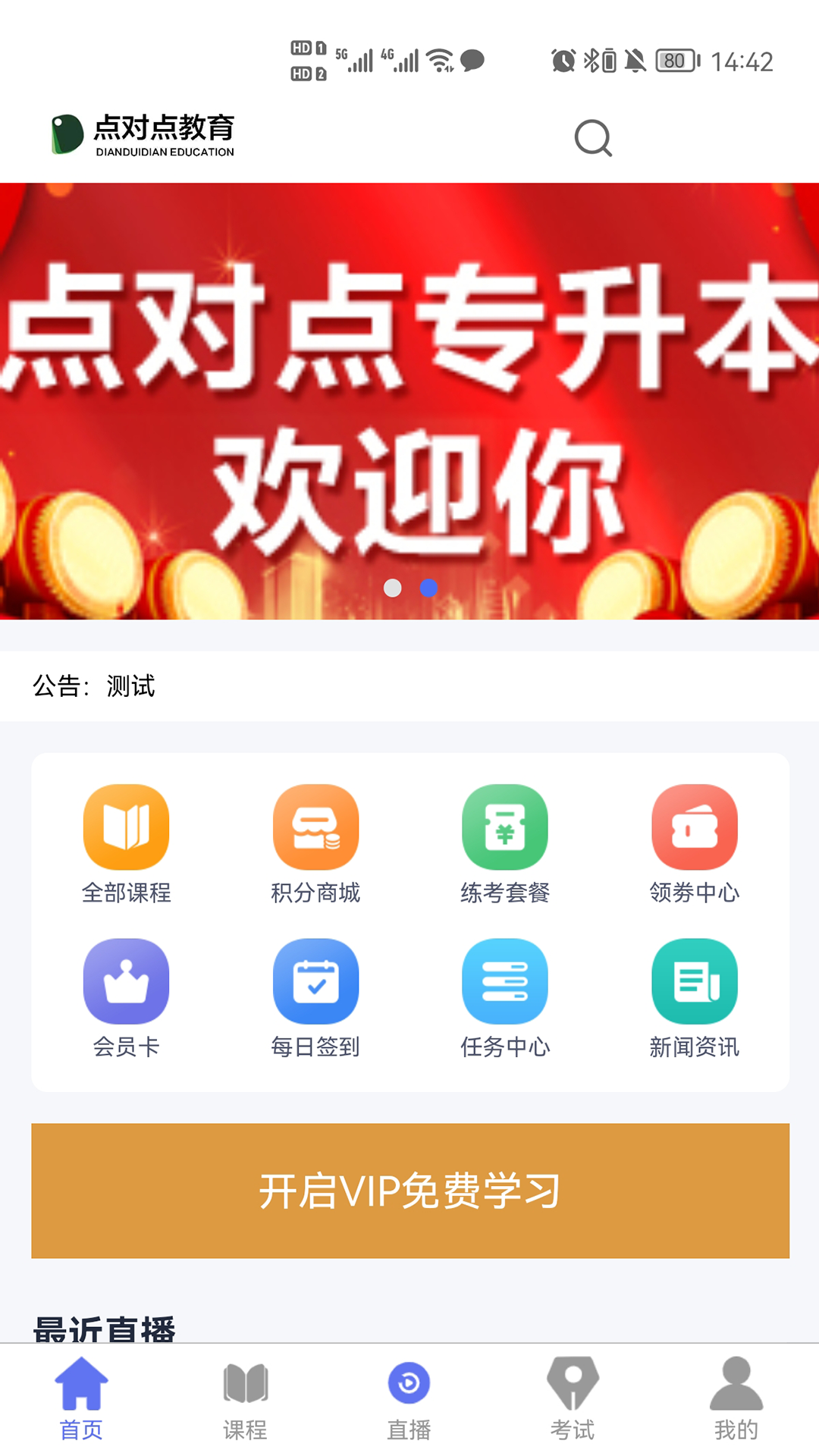The image size is (819, 1456).
Task: Tap the 开启VIP免费学习 button
Action: click(409, 1191)
